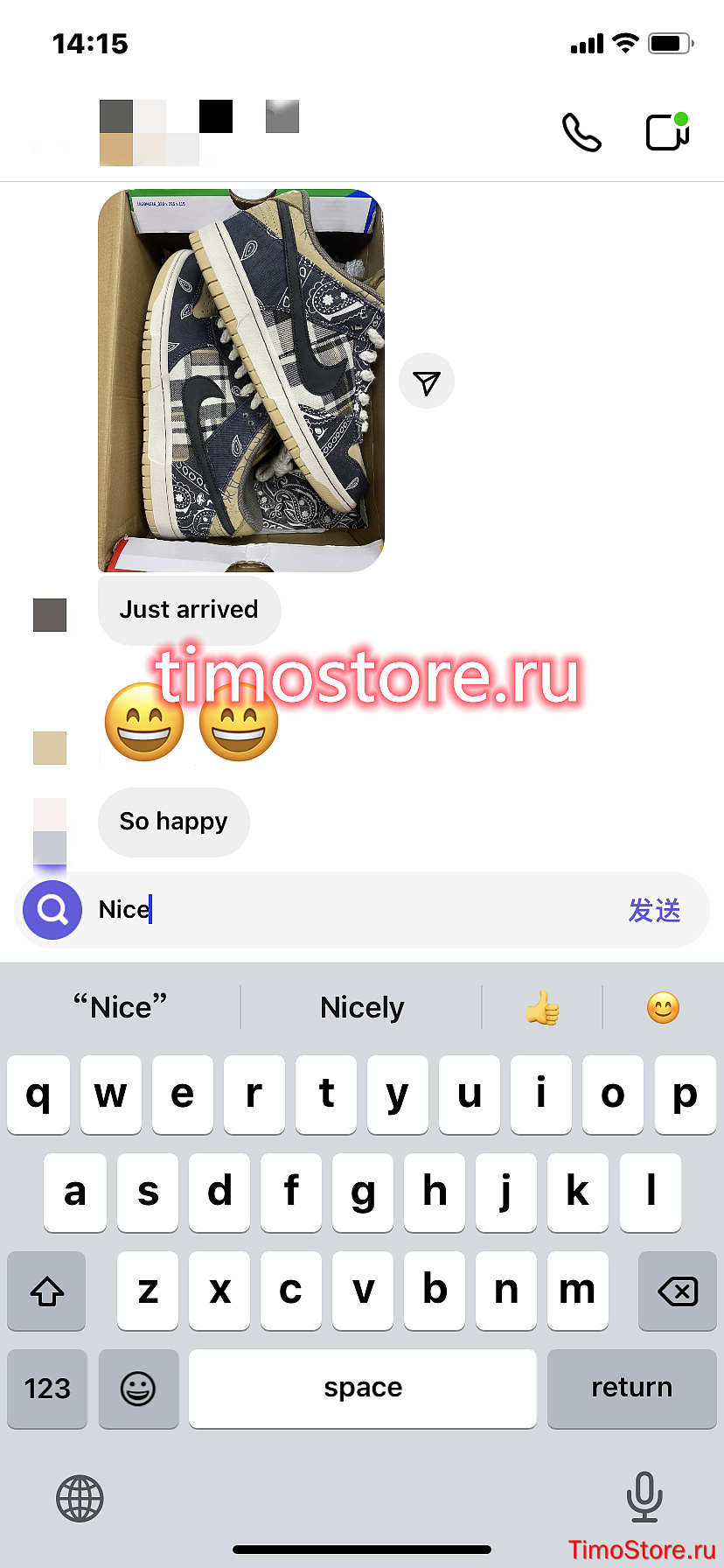The image size is (724, 1568).
Task: Delete a character with backspace
Action: (678, 1291)
